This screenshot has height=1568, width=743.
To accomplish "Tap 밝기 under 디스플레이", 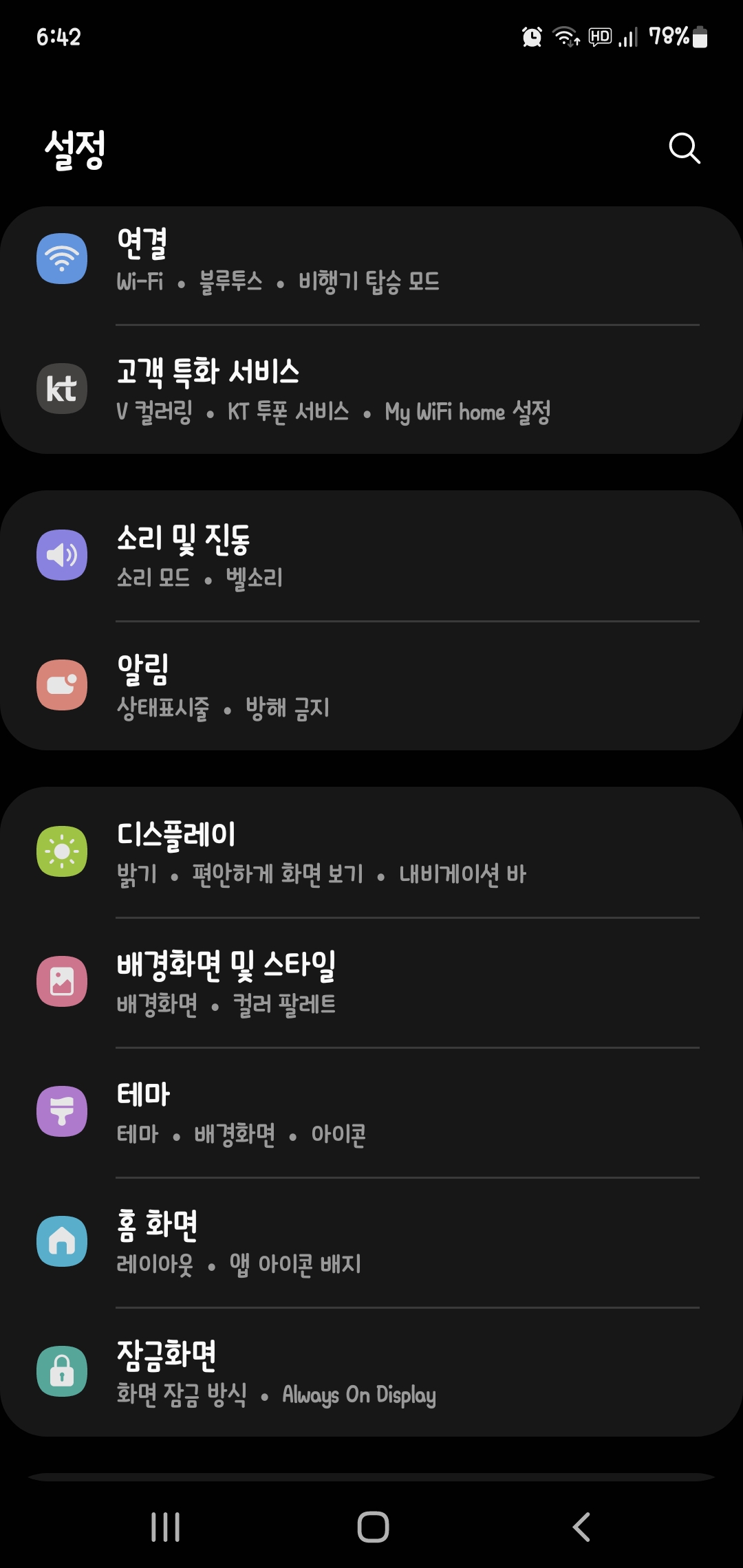I will [138, 875].
